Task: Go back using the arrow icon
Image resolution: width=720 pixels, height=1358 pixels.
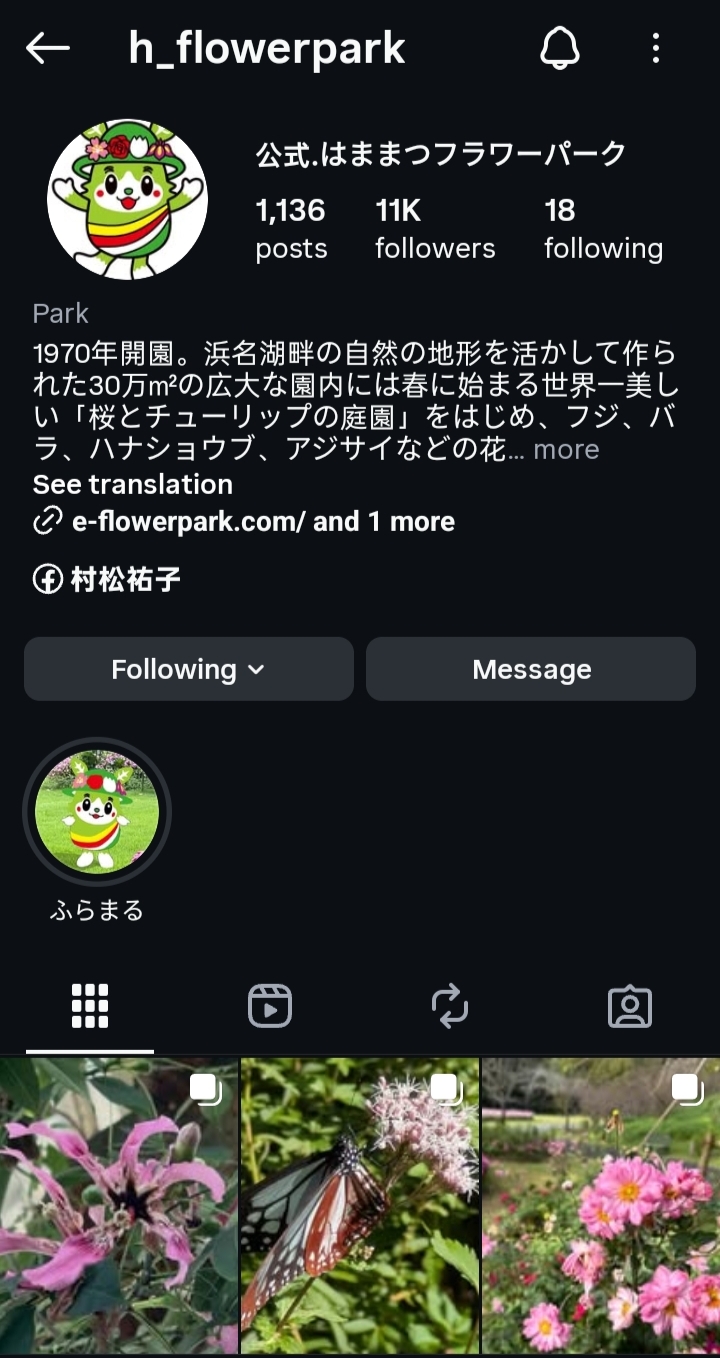Action: tap(48, 48)
